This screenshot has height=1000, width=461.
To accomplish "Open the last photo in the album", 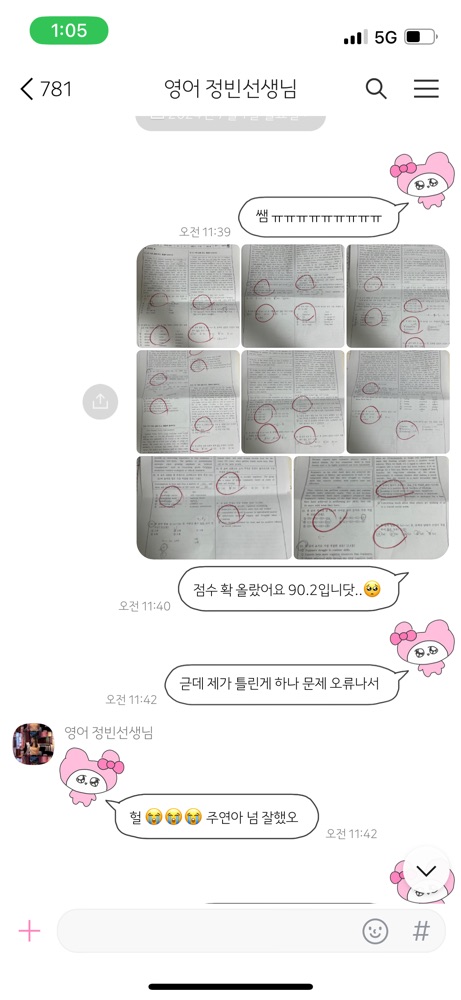I will point(372,507).
